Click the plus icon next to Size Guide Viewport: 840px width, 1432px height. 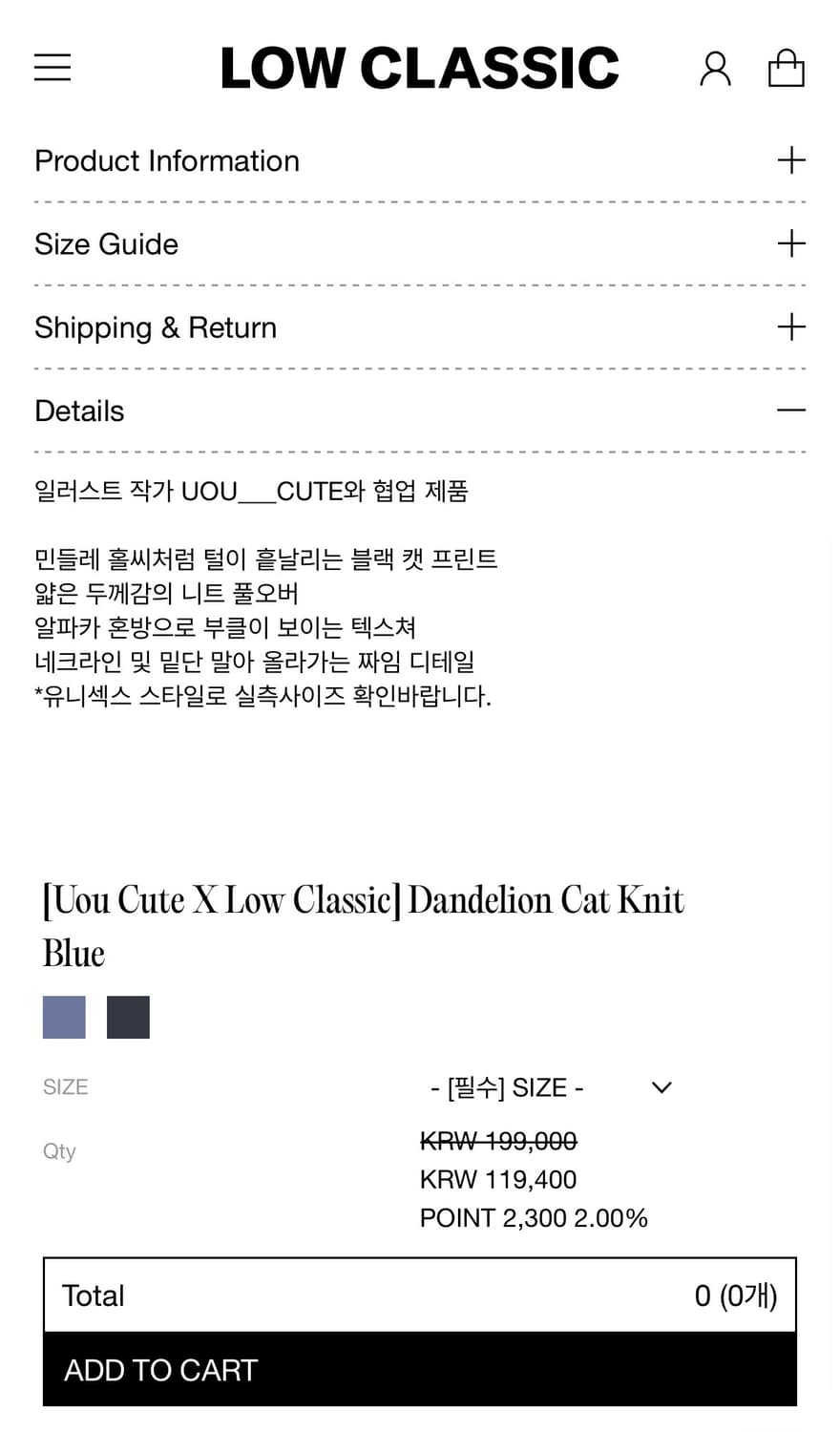(792, 243)
